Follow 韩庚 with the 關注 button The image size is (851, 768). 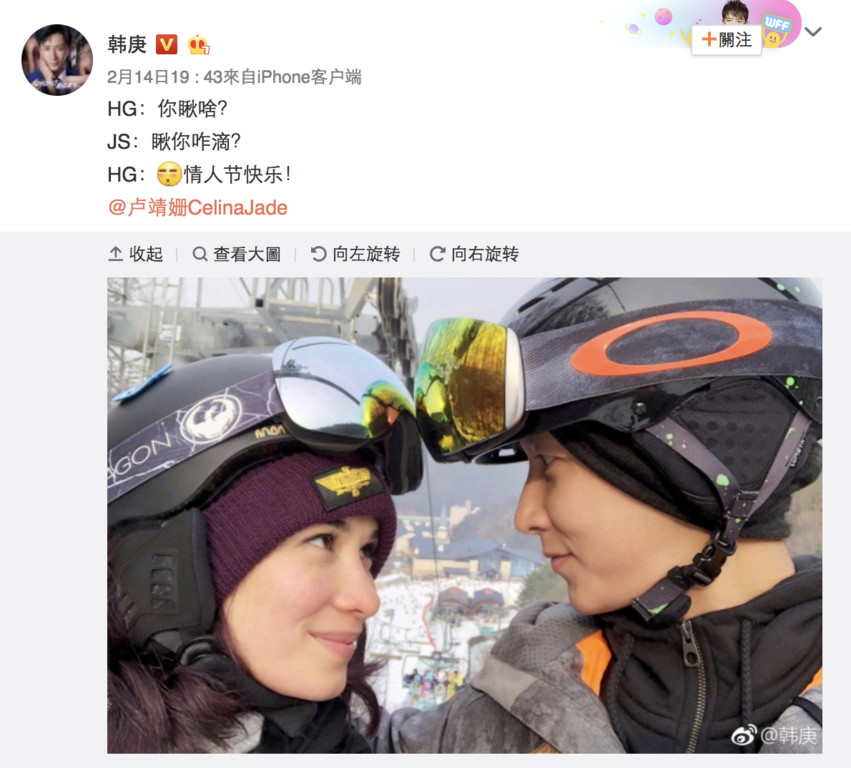point(726,40)
